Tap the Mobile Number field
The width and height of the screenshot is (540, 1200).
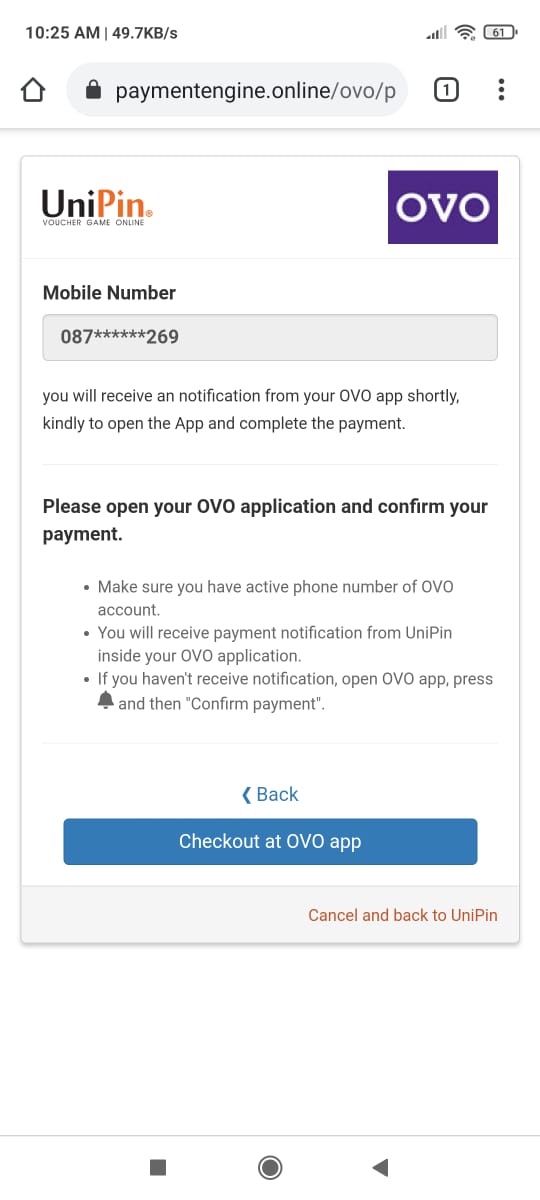270,337
